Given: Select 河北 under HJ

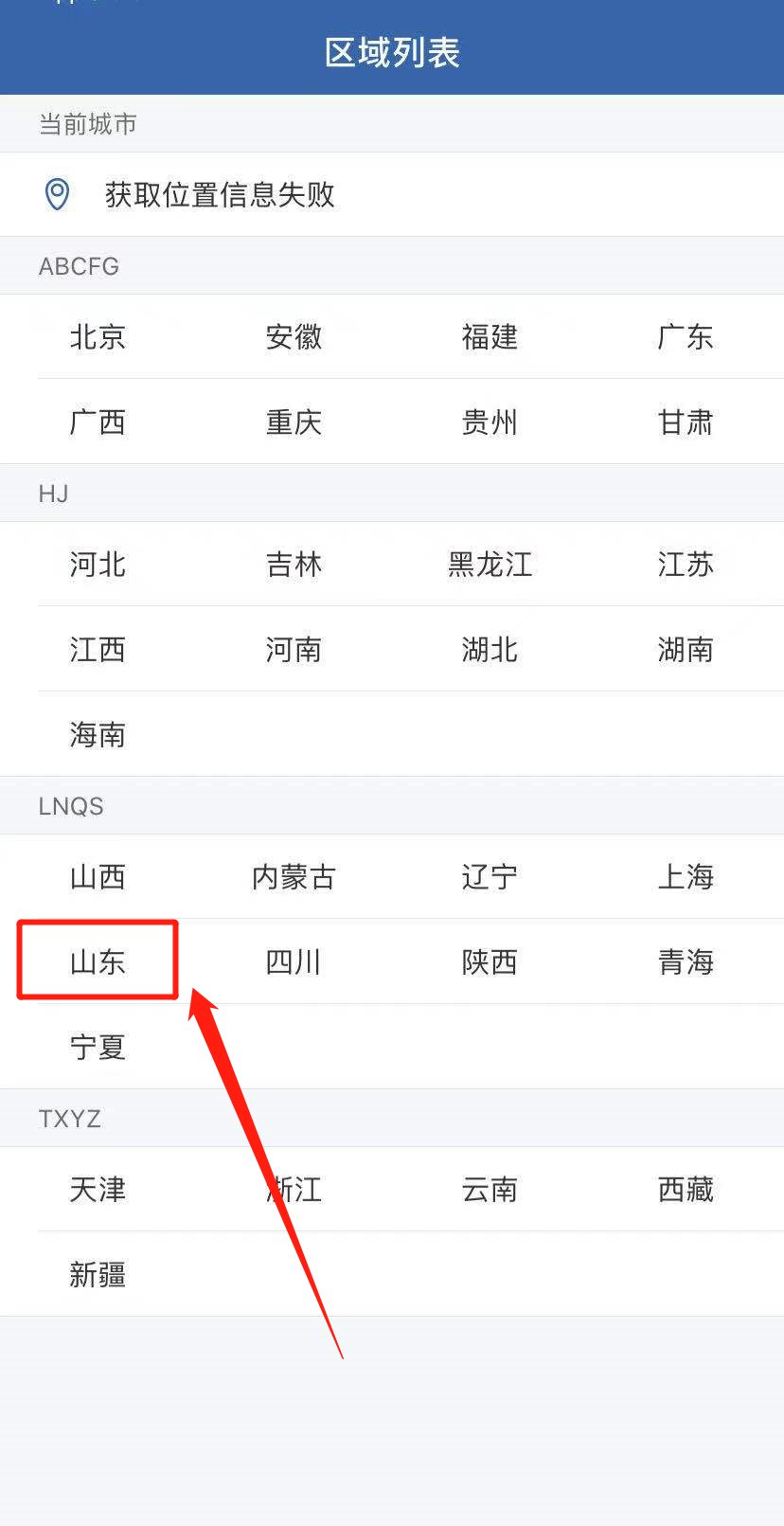Looking at the screenshot, I should [98, 565].
